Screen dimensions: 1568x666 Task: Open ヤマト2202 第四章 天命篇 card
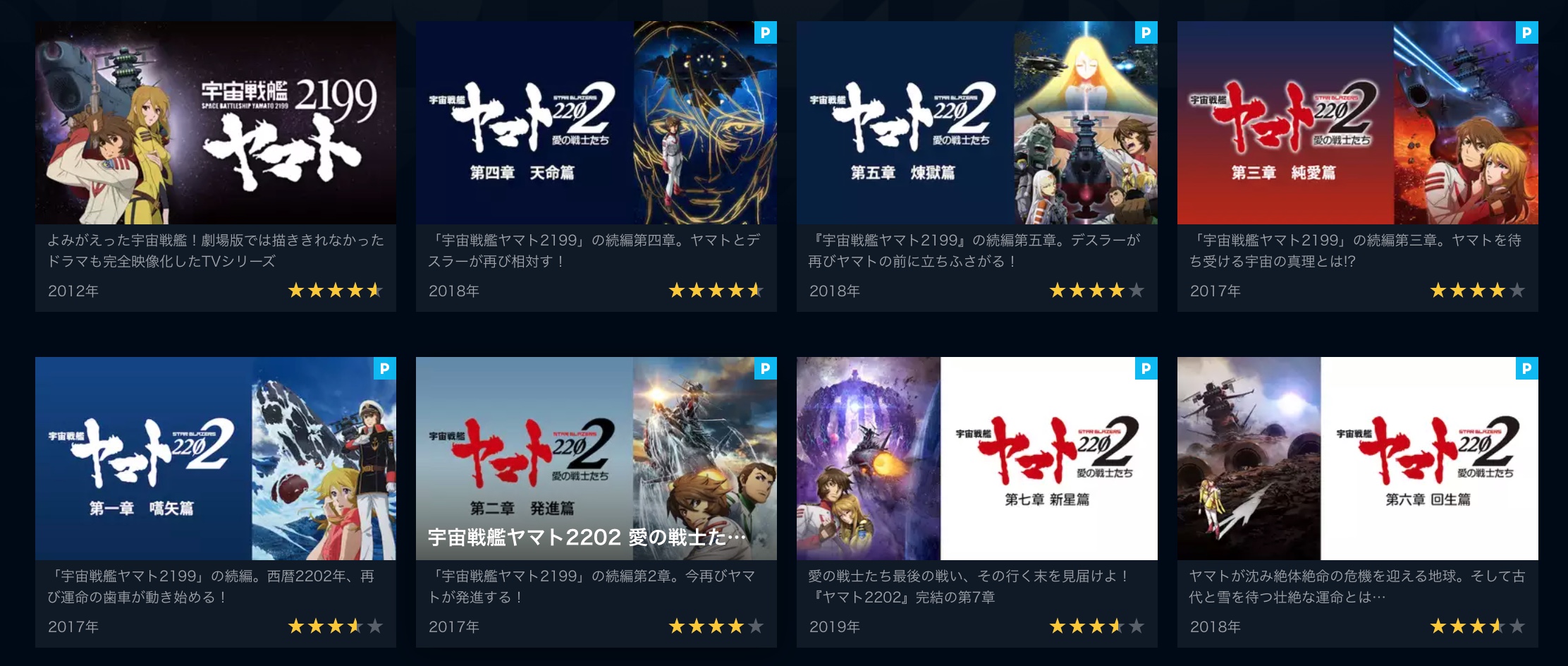596,123
